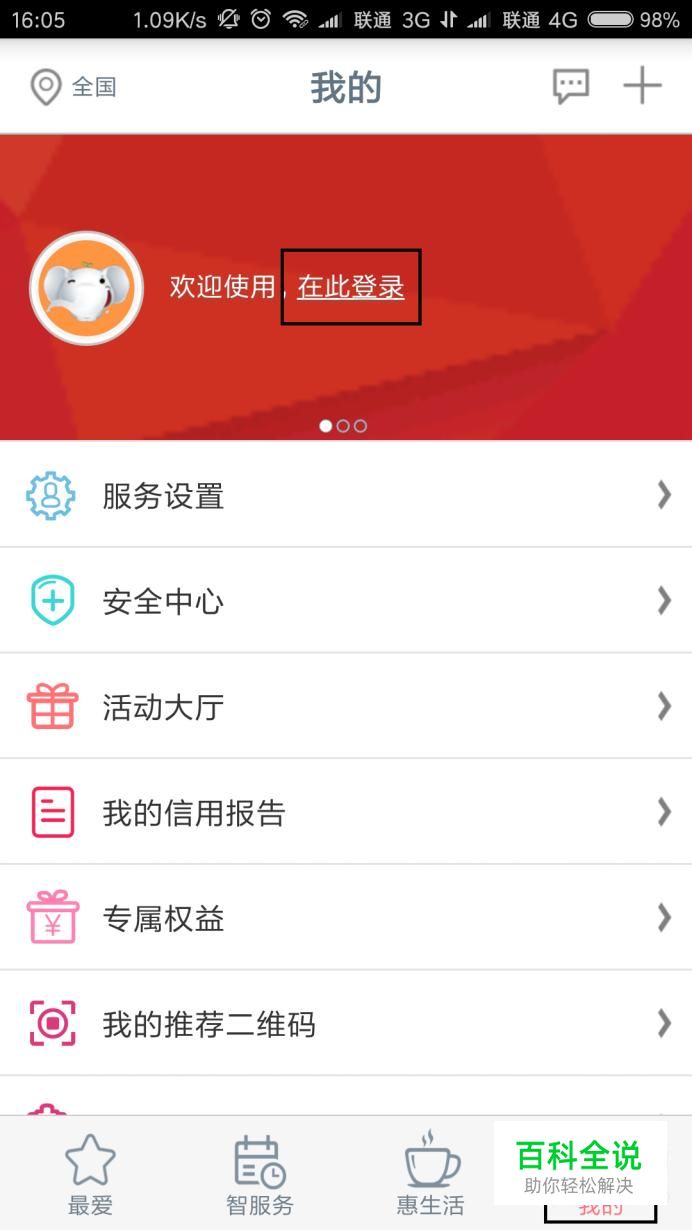Choose location via the 全国 selector
This screenshot has width=692, height=1230.
click(74, 87)
